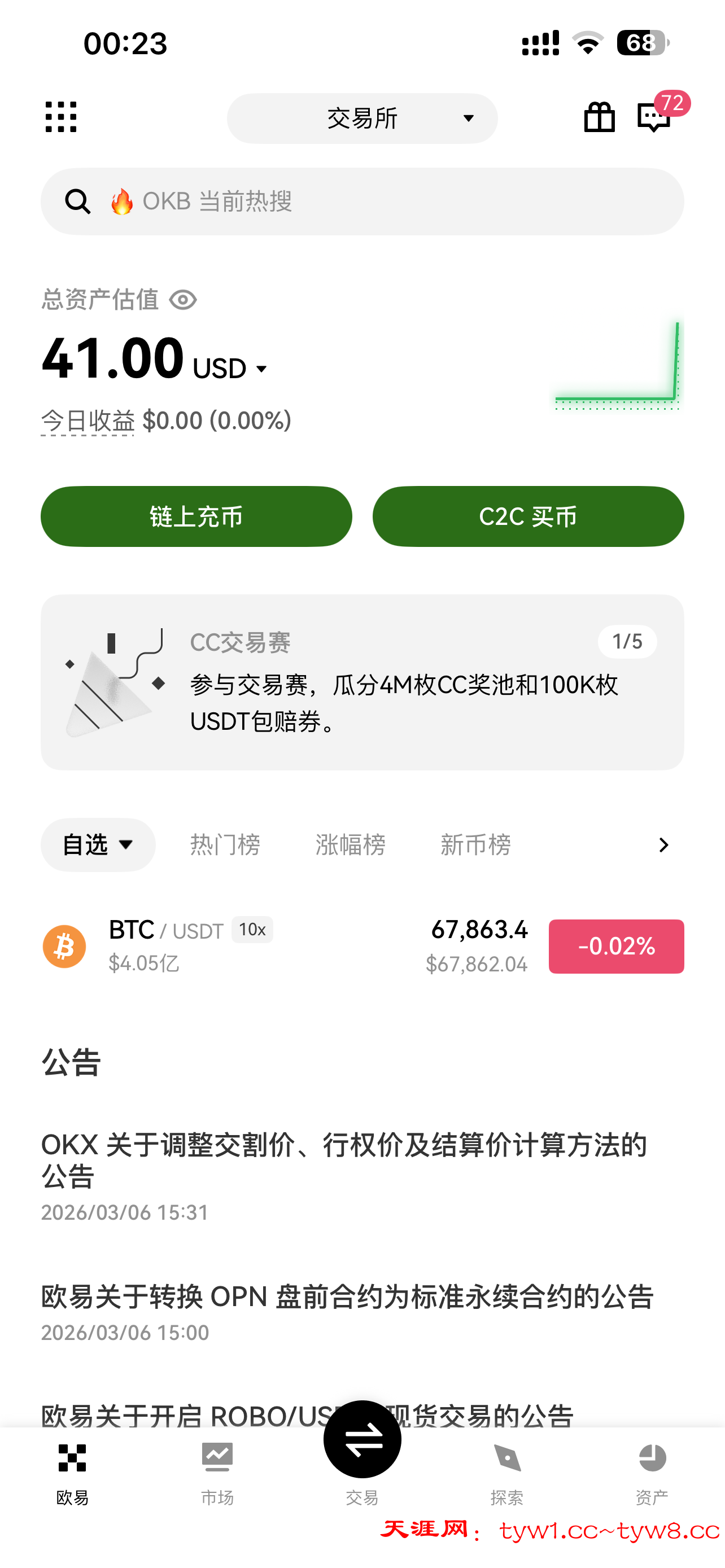The image size is (725, 1568).
Task: Read the OKX 调整交割价 announcement
Action: click(x=344, y=1160)
